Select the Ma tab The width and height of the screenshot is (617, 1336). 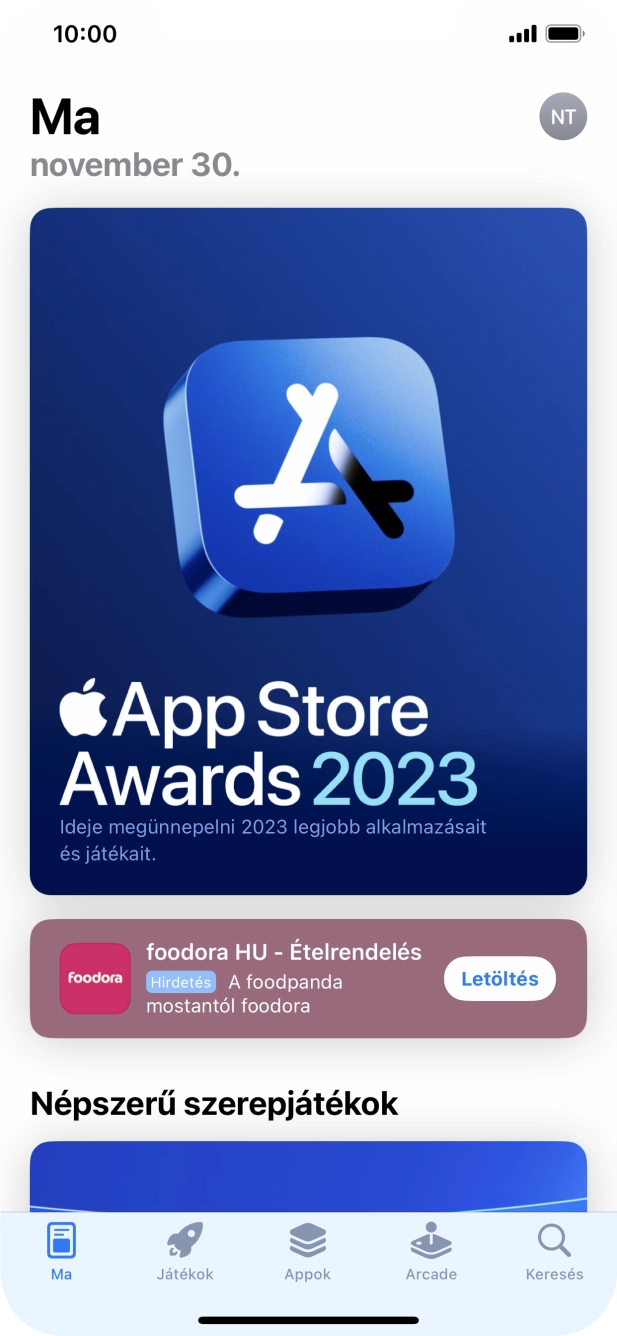point(61,1252)
